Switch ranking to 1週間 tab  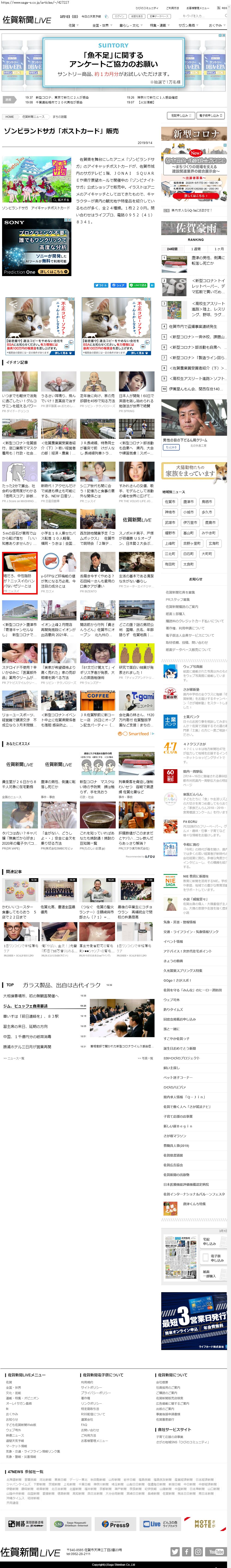196,249
